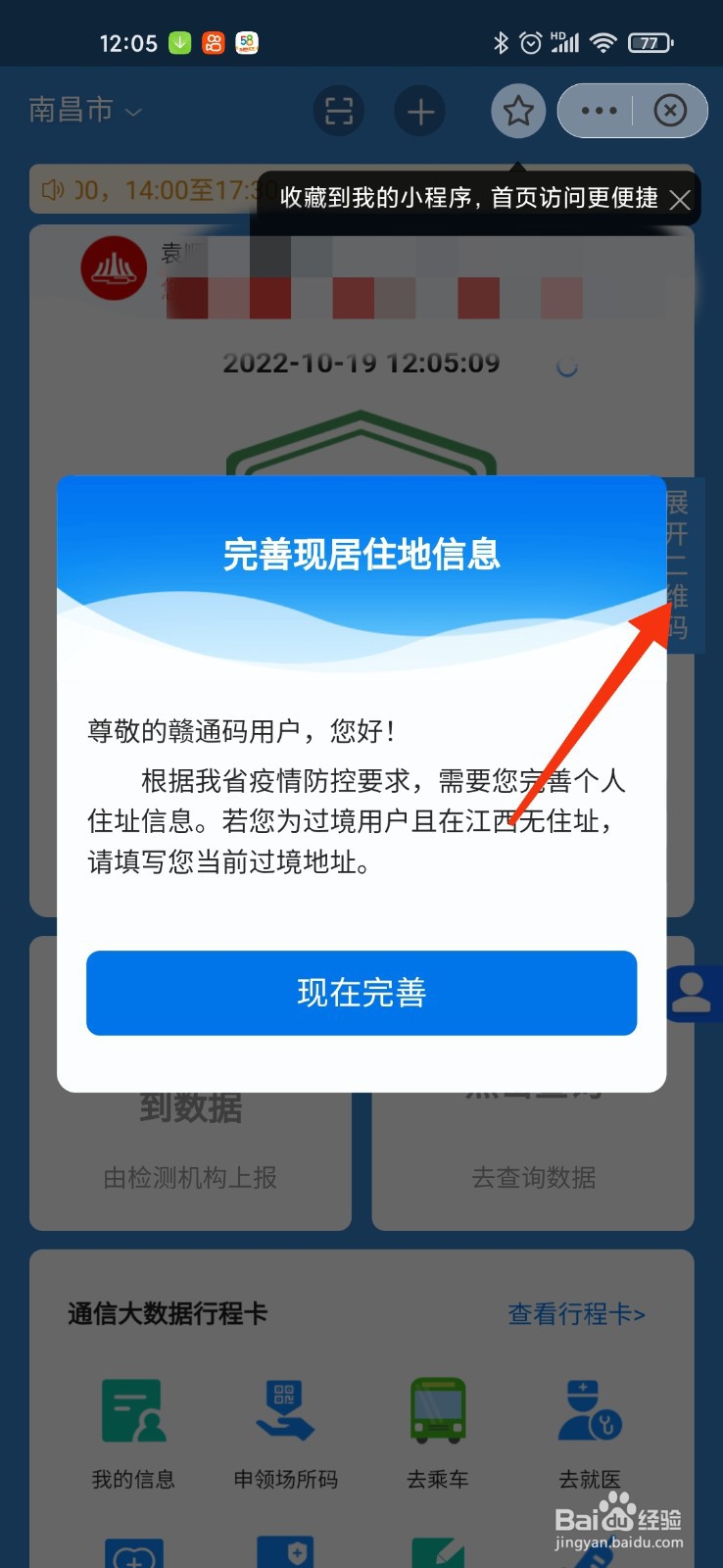Open the QR code scan icon in top bar
The width and height of the screenshot is (723, 1568).
click(338, 111)
